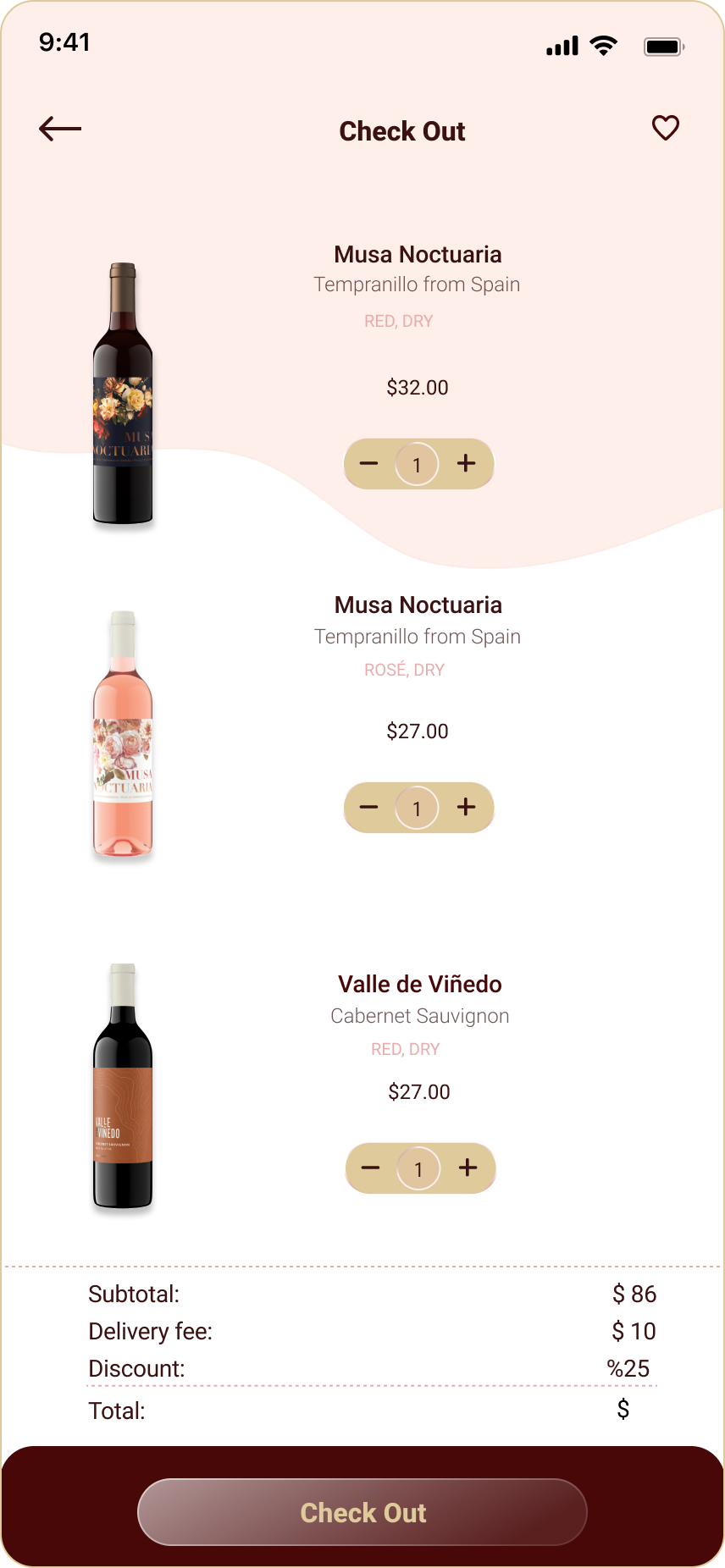Select the rosé bottle image
Screen dimensions: 725x1568
click(123, 737)
